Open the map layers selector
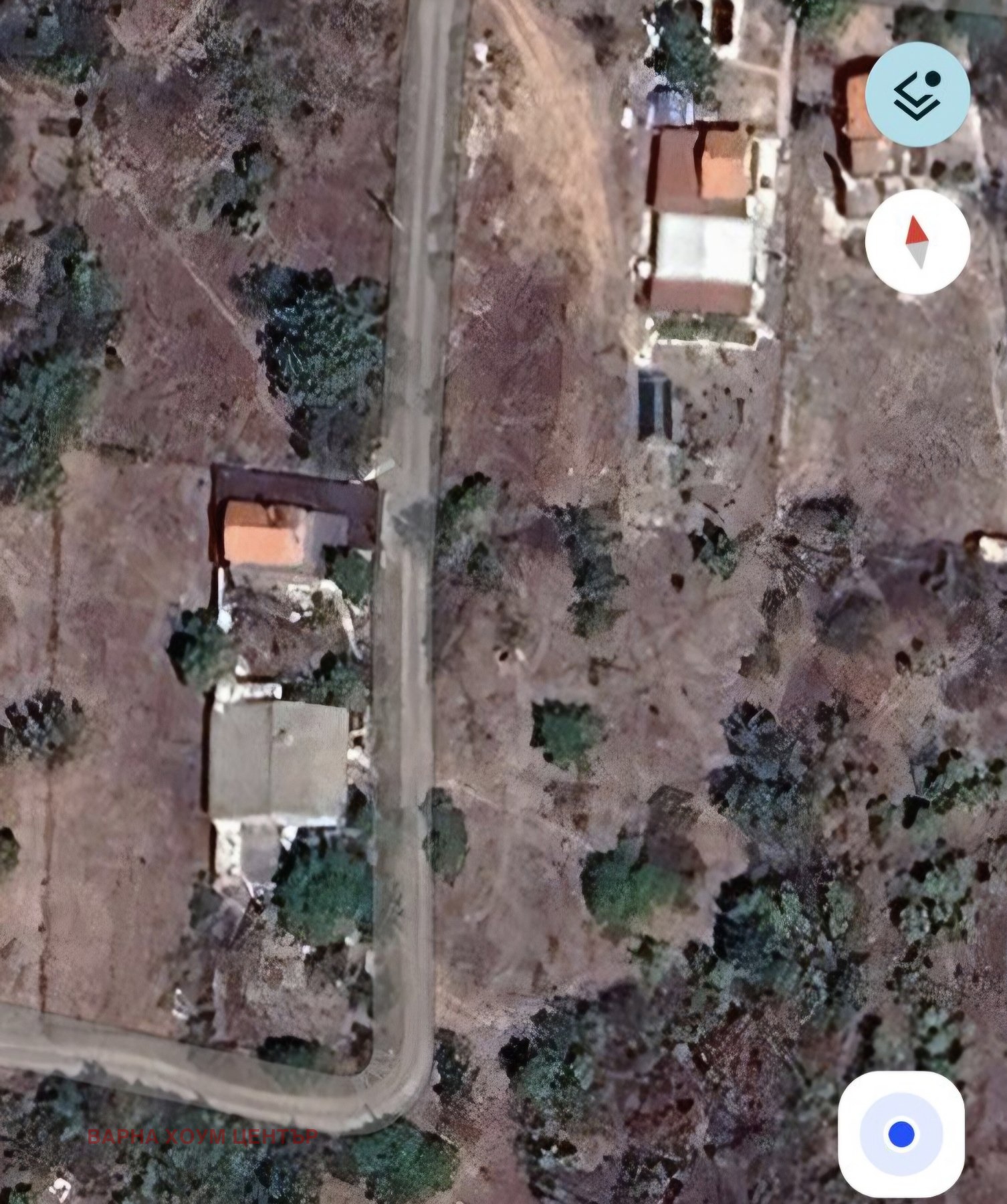The image size is (1007, 1204). 917,94
